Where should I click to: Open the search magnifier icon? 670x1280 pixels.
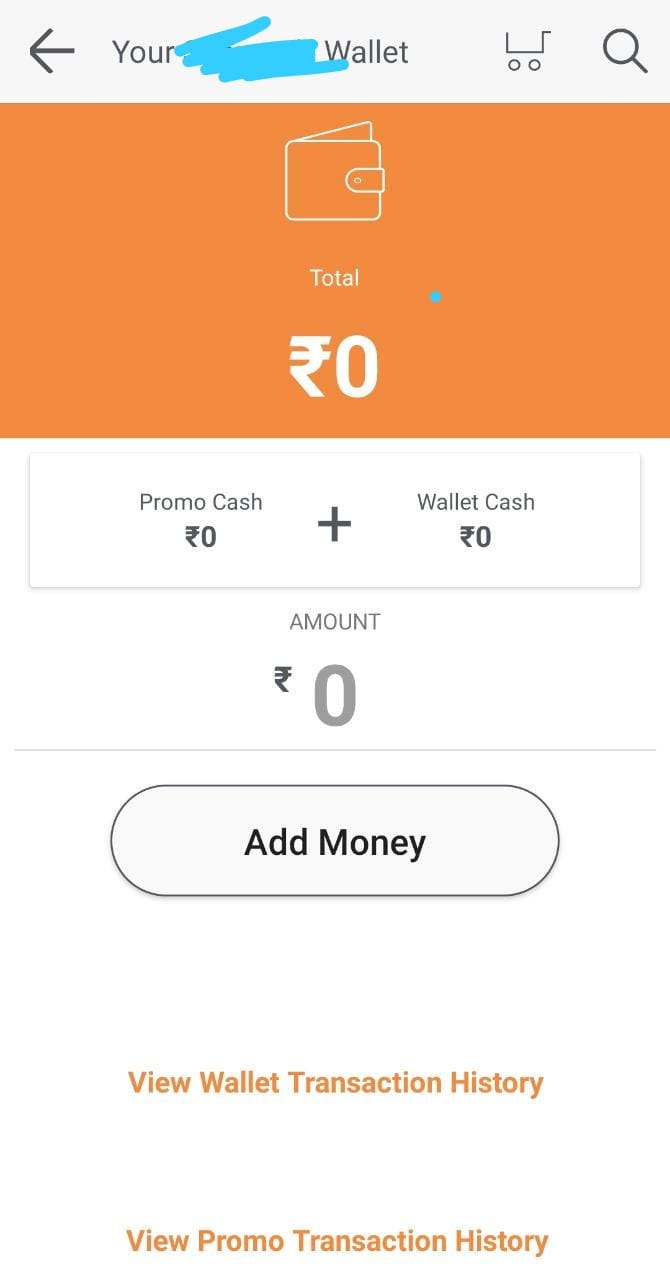tap(625, 51)
